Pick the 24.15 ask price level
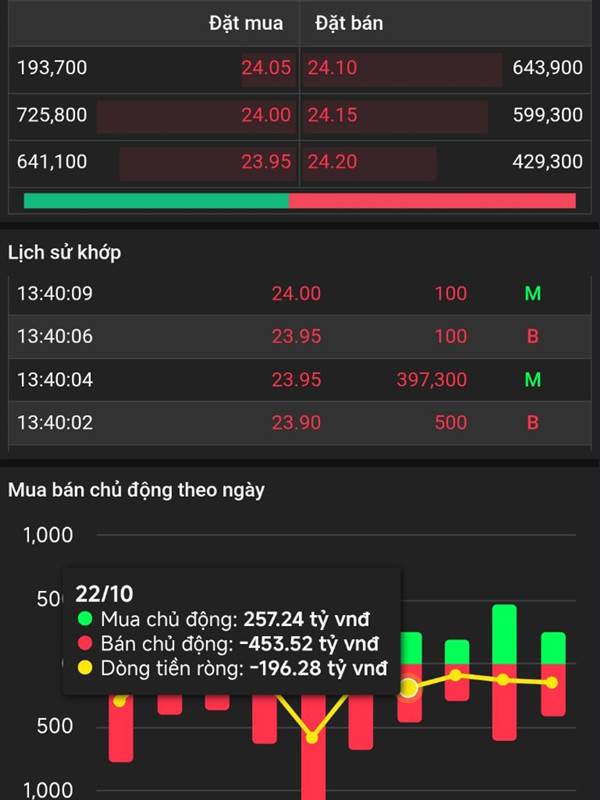 coord(332,115)
